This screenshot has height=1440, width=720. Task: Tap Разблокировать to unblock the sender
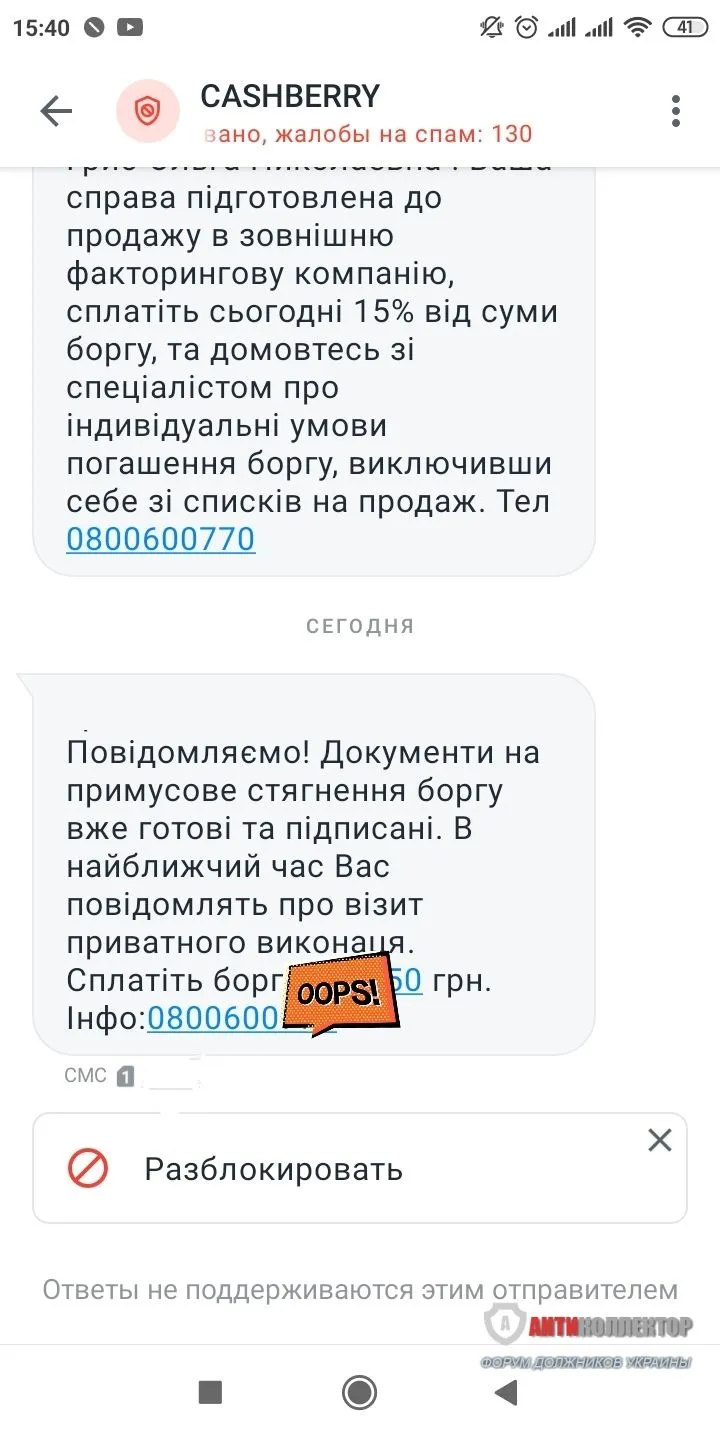[273, 1169]
